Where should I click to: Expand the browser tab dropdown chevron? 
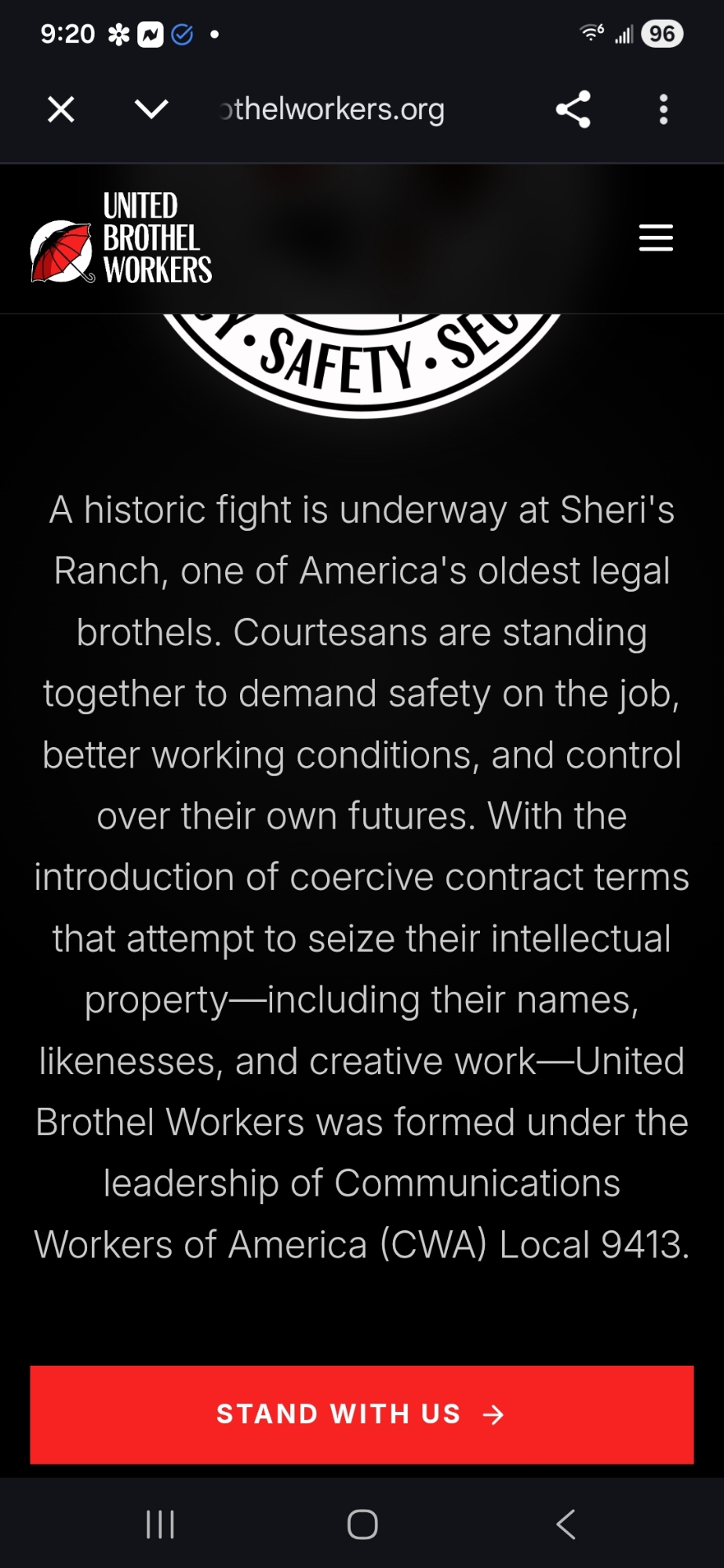tap(151, 109)
